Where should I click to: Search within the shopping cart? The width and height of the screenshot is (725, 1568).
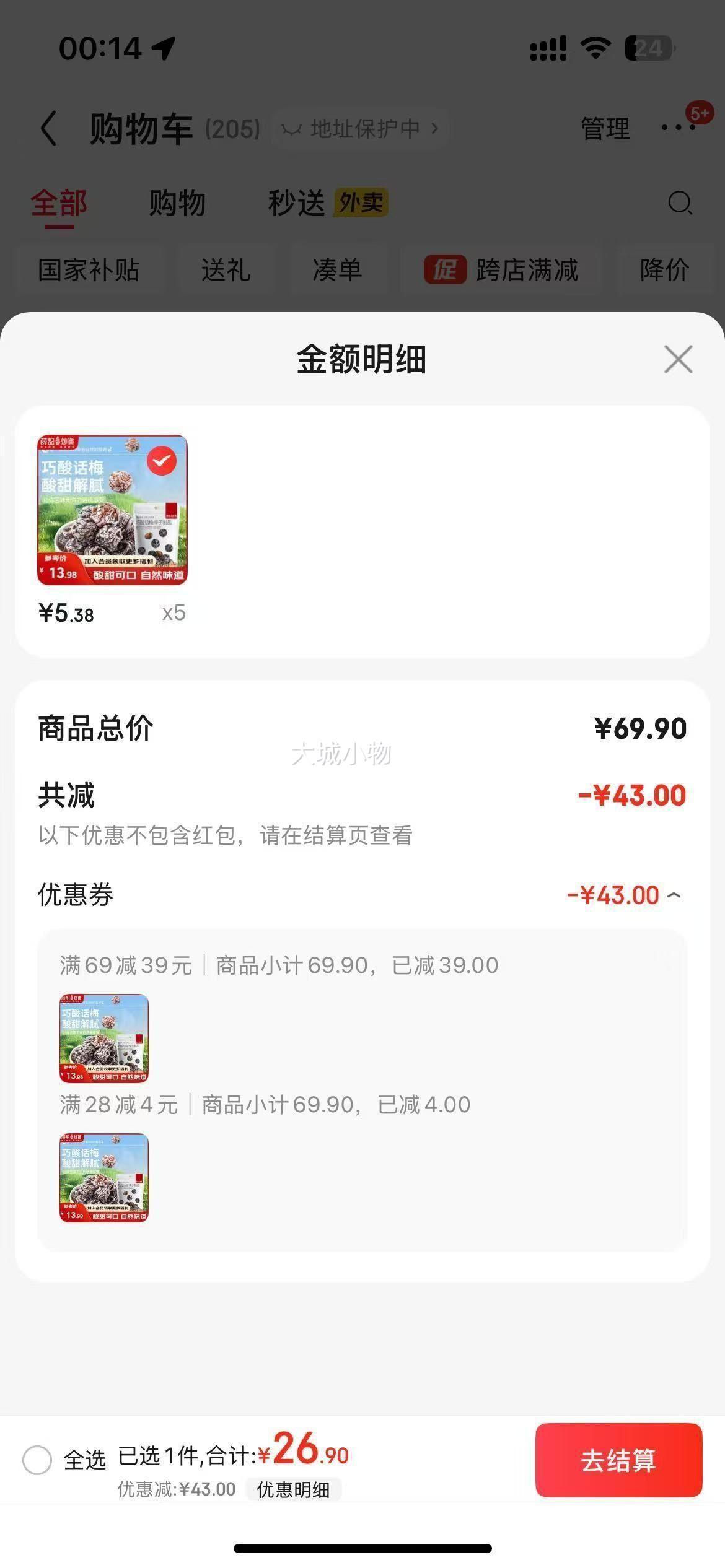680,203
